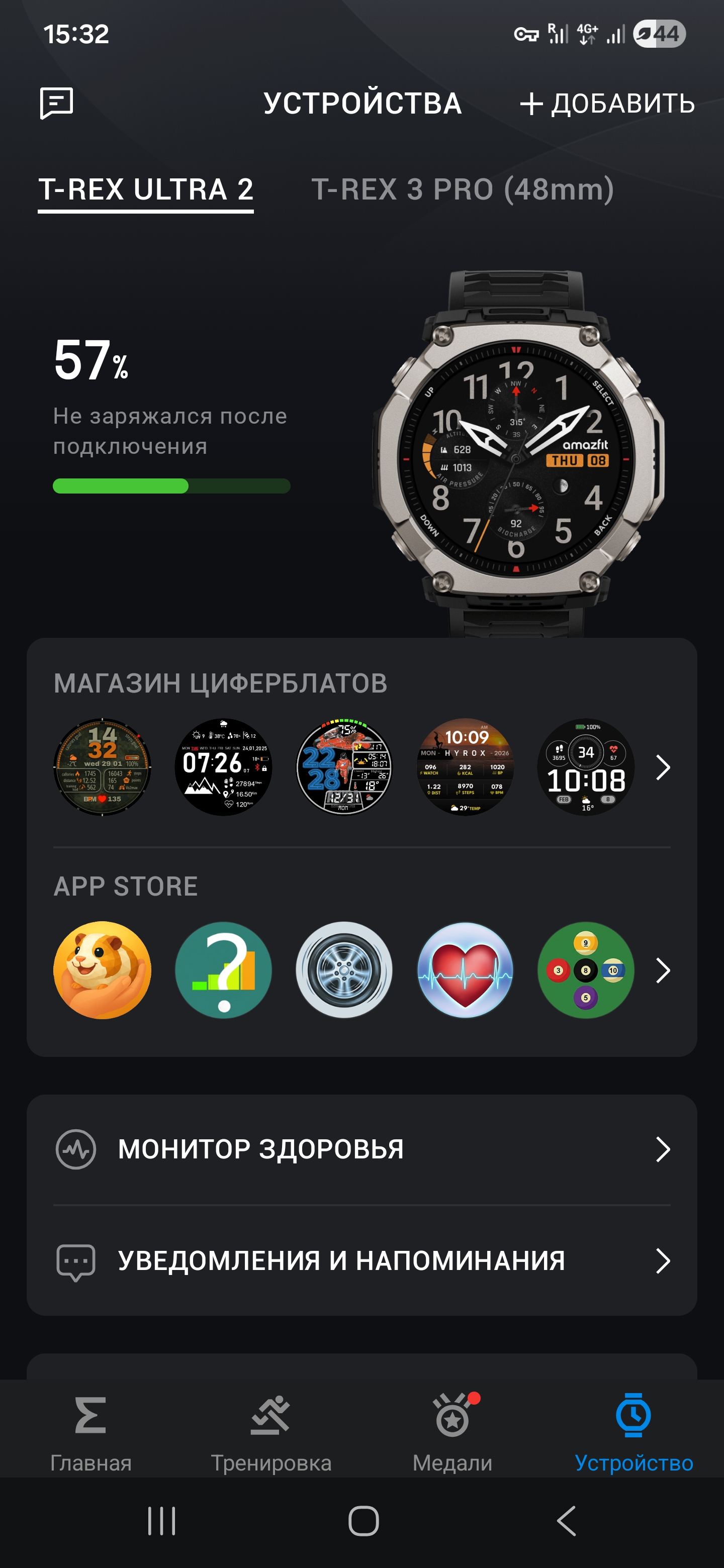
Task: Tap ДОБАВИТЬ to add a device
Action: coord(607,104)
